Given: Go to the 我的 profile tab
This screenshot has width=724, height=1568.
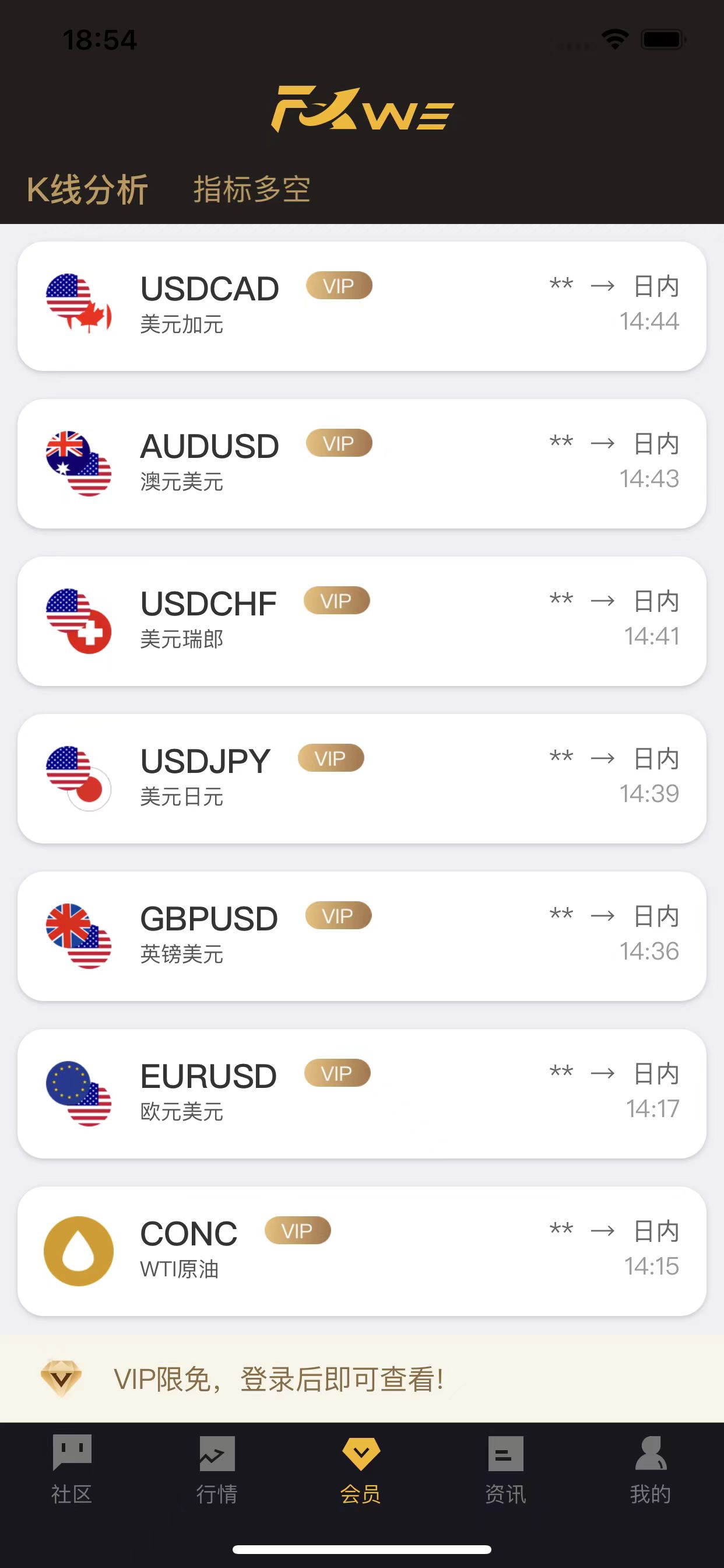Looking at the screenshot, I should pos(651,1469).
